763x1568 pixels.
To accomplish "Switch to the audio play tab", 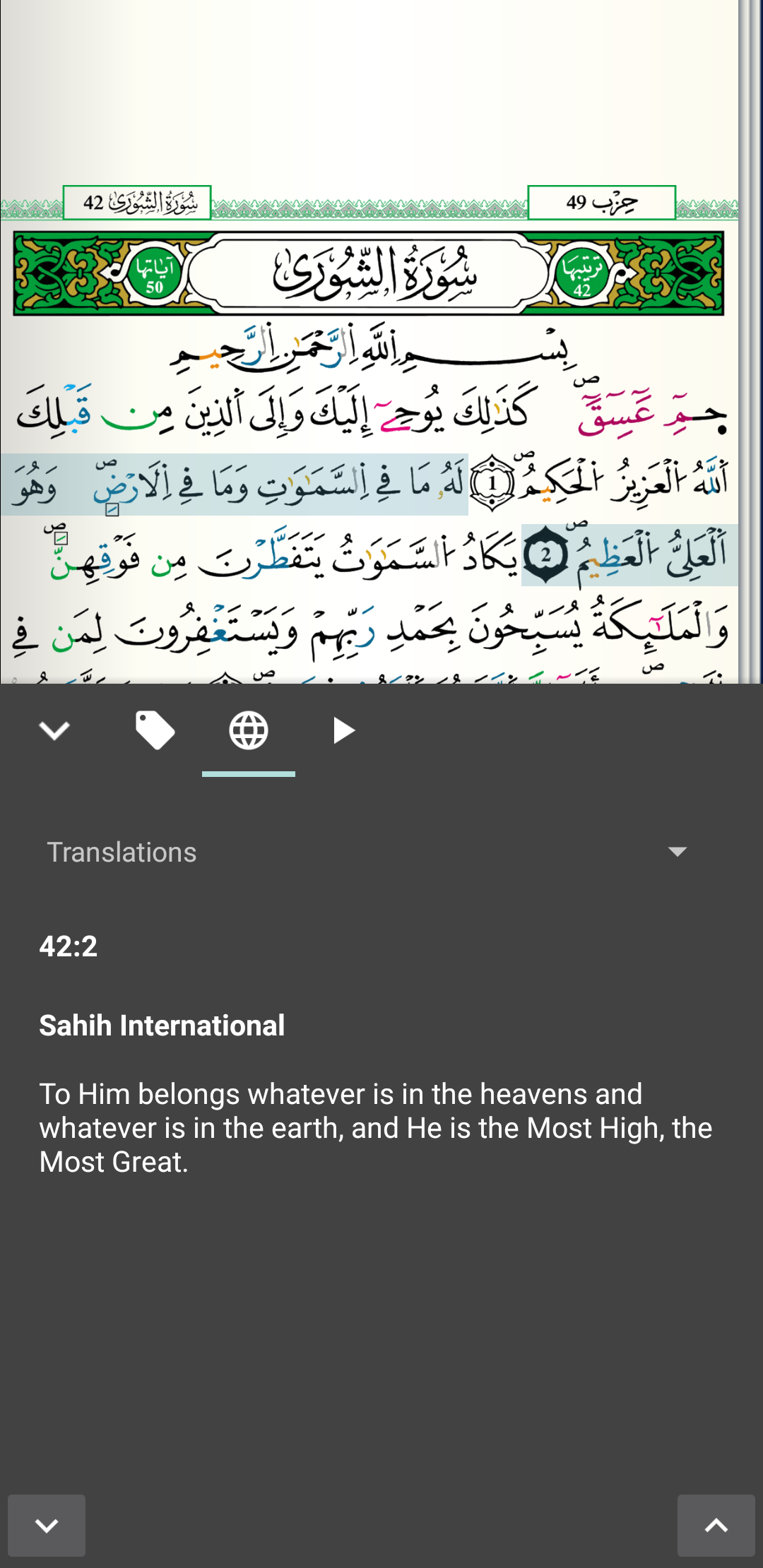I will (343, 730).
